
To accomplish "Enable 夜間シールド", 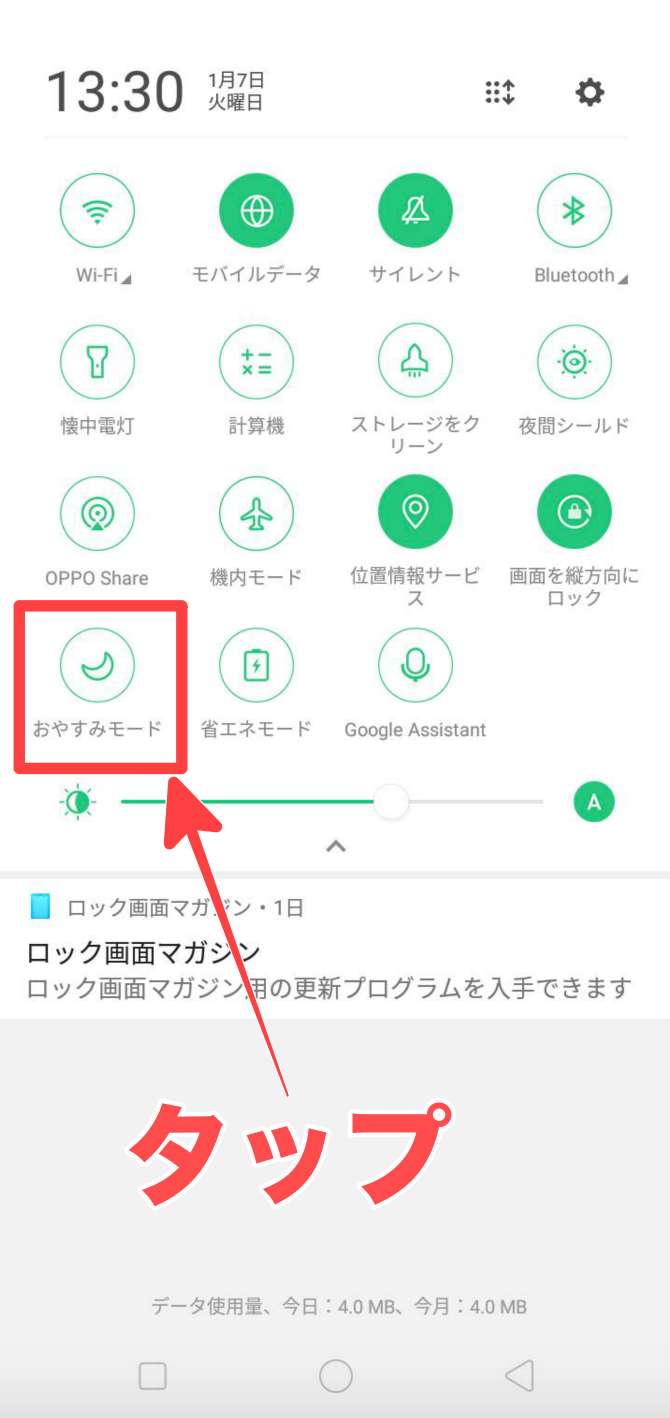I will coord(574,362).
